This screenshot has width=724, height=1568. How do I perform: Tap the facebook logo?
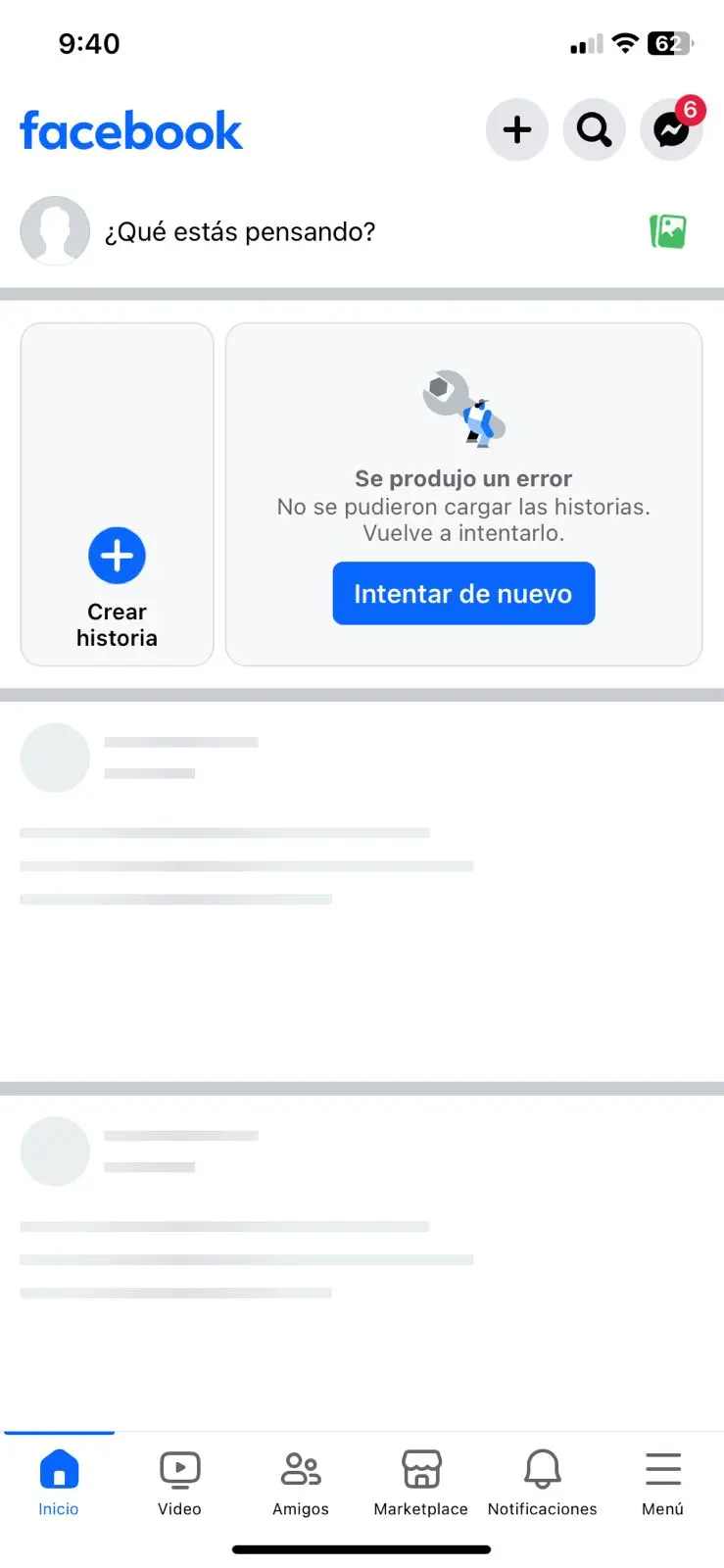(x=131, y=129)
